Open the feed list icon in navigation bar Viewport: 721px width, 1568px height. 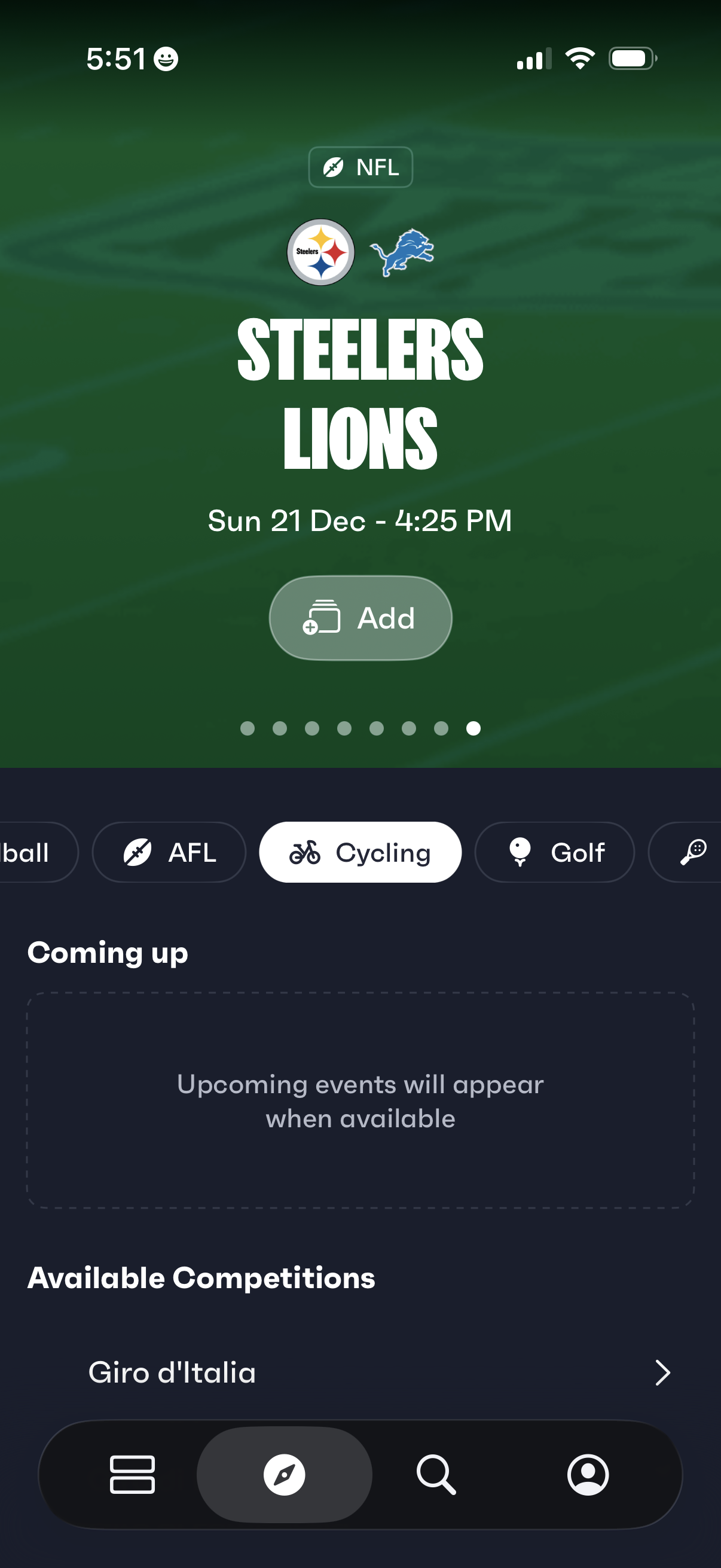[x=132, y=1474]
